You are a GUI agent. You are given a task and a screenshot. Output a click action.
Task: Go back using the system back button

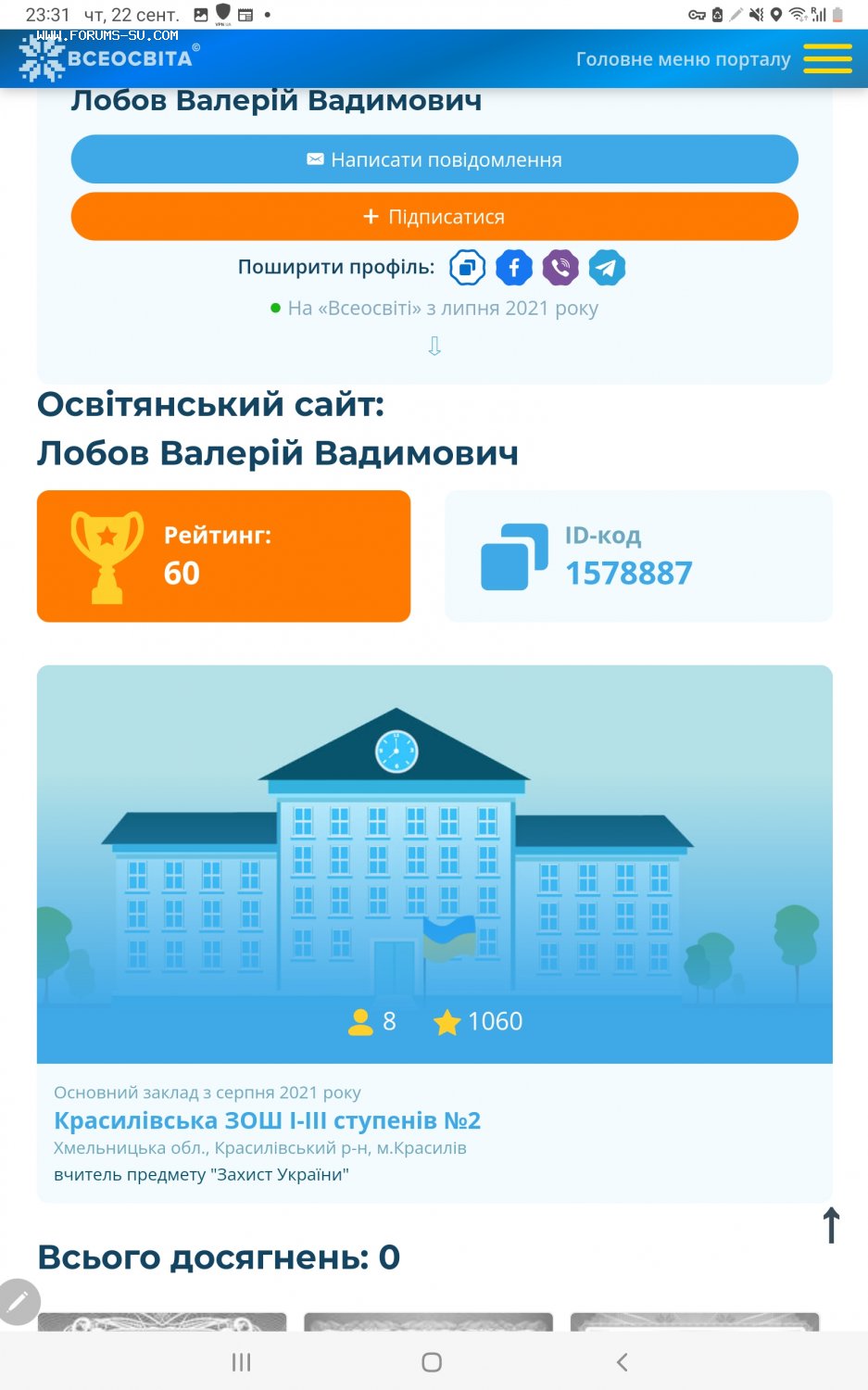coord(623,1361)
